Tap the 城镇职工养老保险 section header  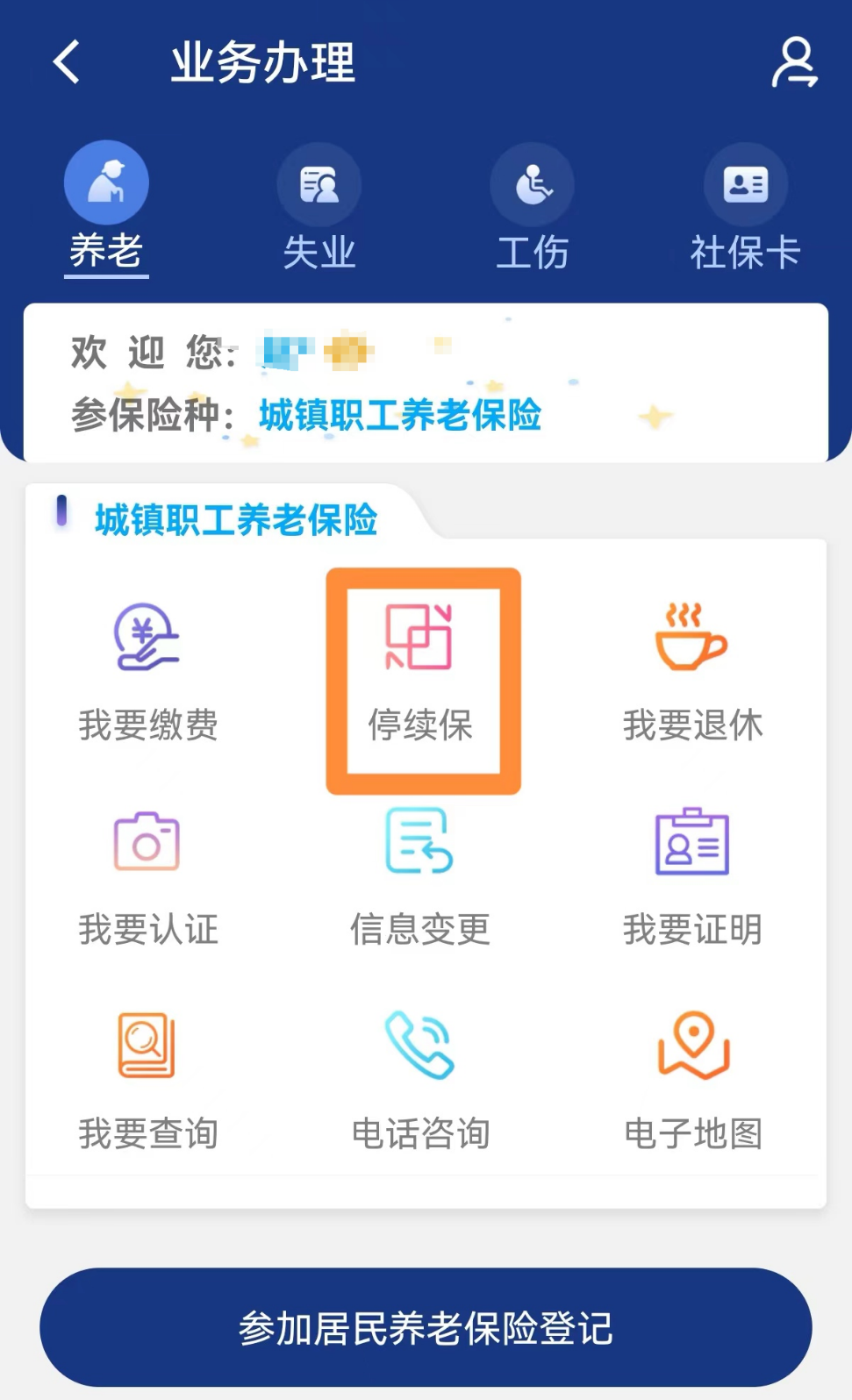235,521
